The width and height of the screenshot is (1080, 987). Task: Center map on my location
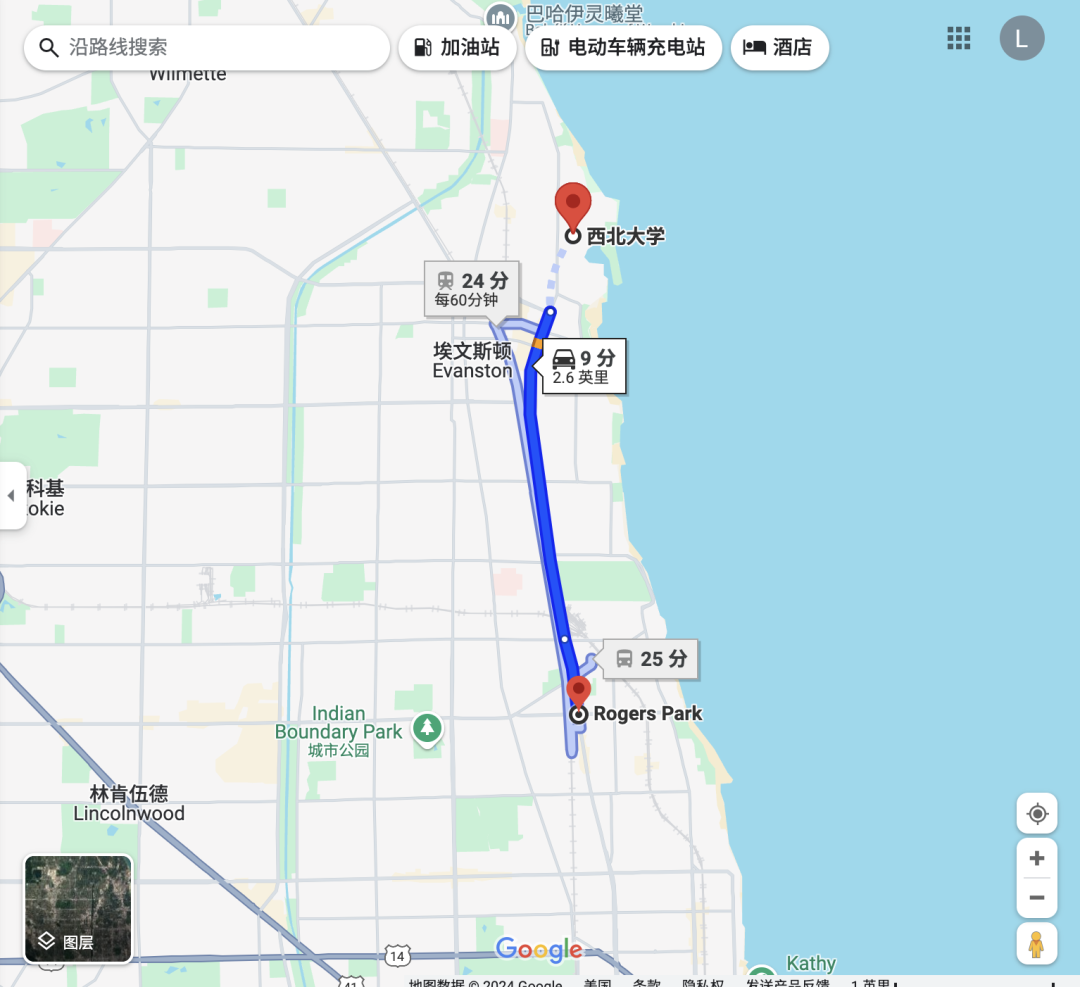(x=1037, y=813)
